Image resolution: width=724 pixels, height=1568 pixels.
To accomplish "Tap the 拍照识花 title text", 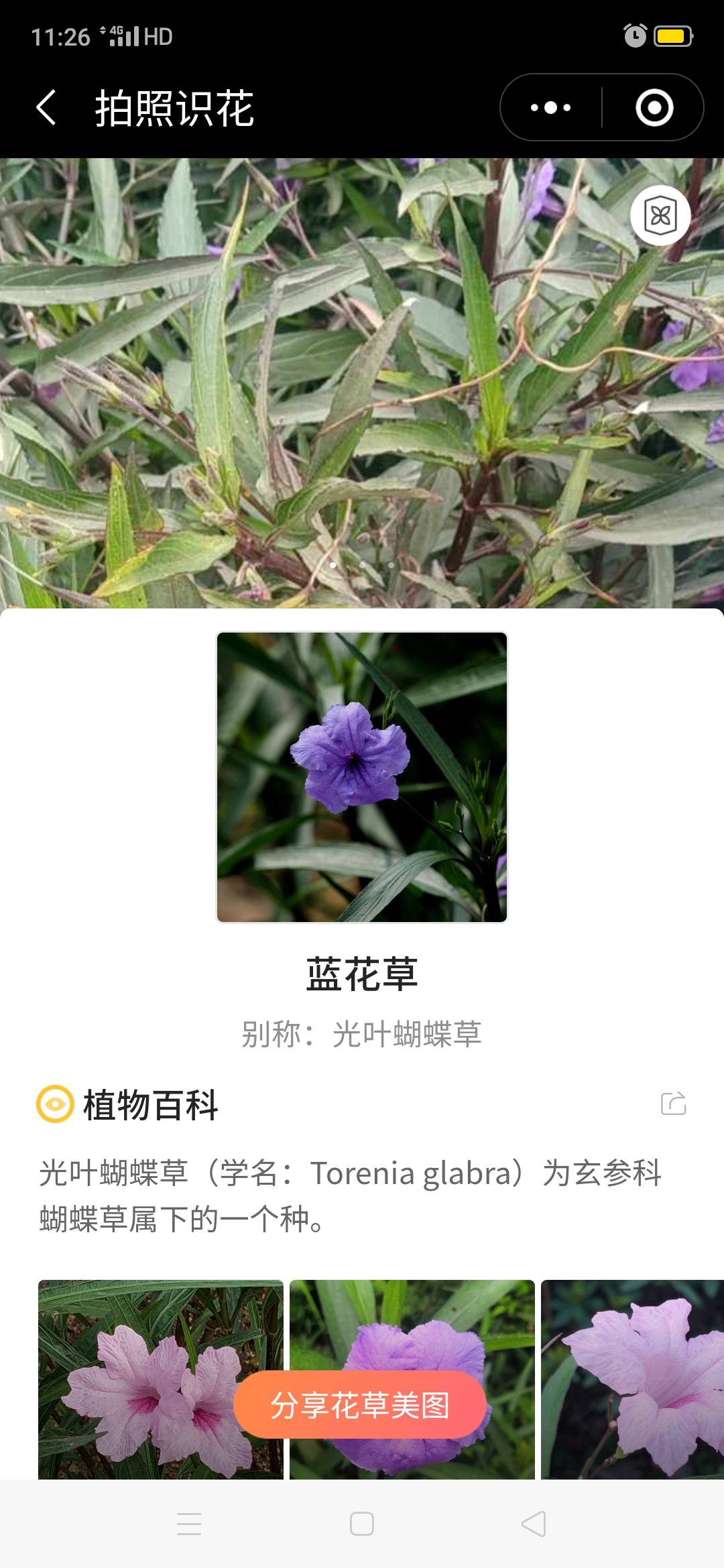I will 173,107.
